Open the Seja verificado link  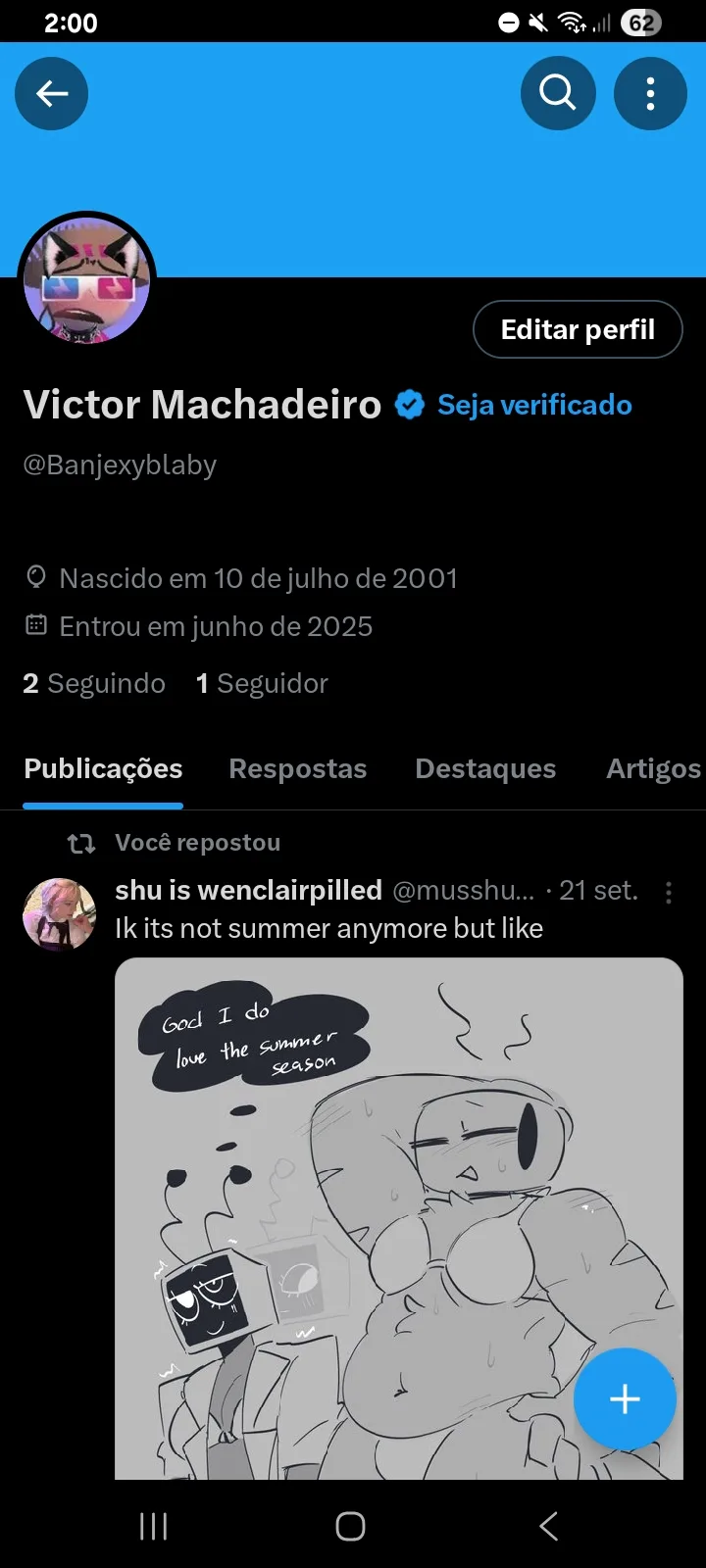pos(534,405)
